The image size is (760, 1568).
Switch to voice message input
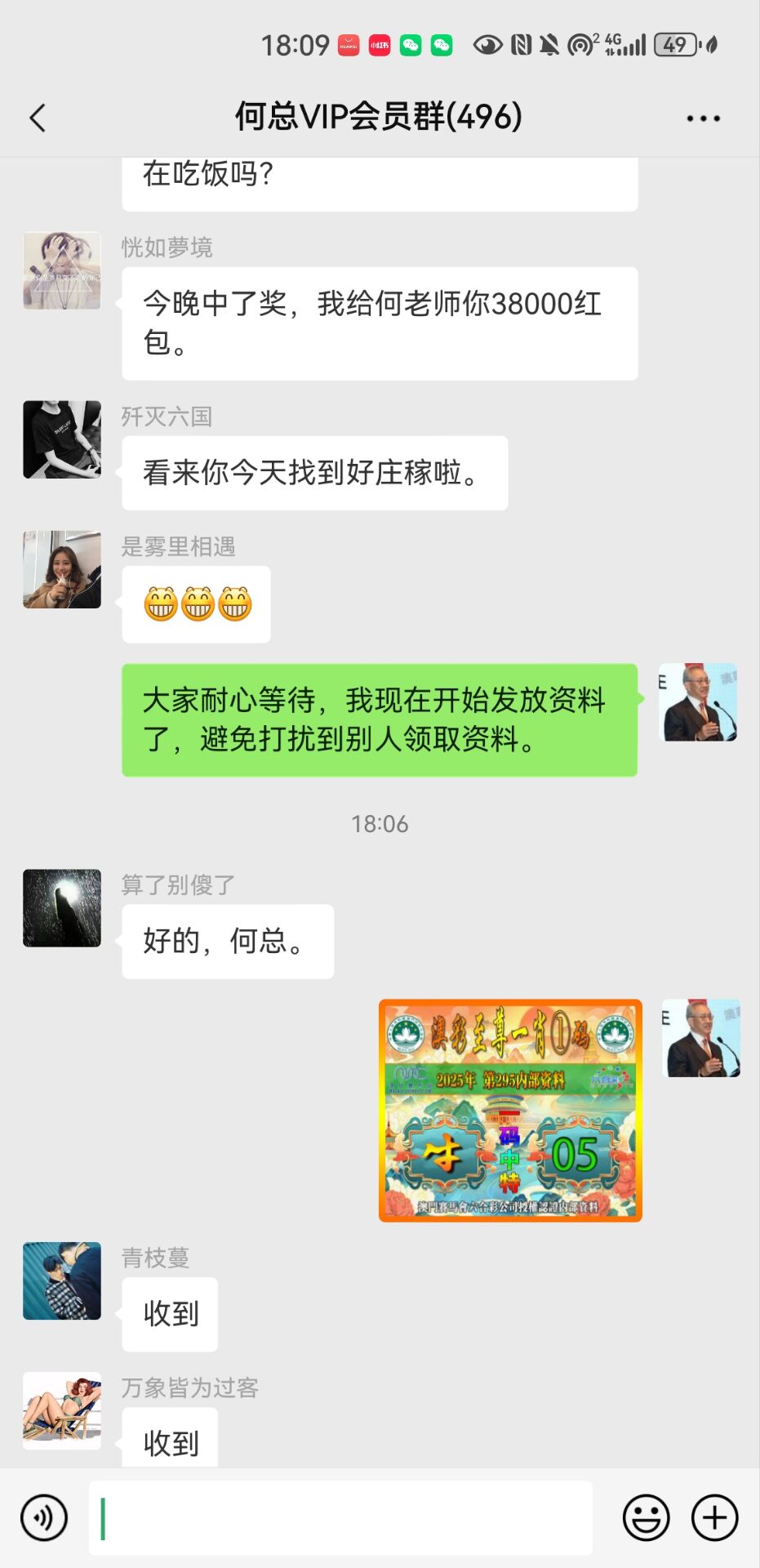click(44, 1517)
